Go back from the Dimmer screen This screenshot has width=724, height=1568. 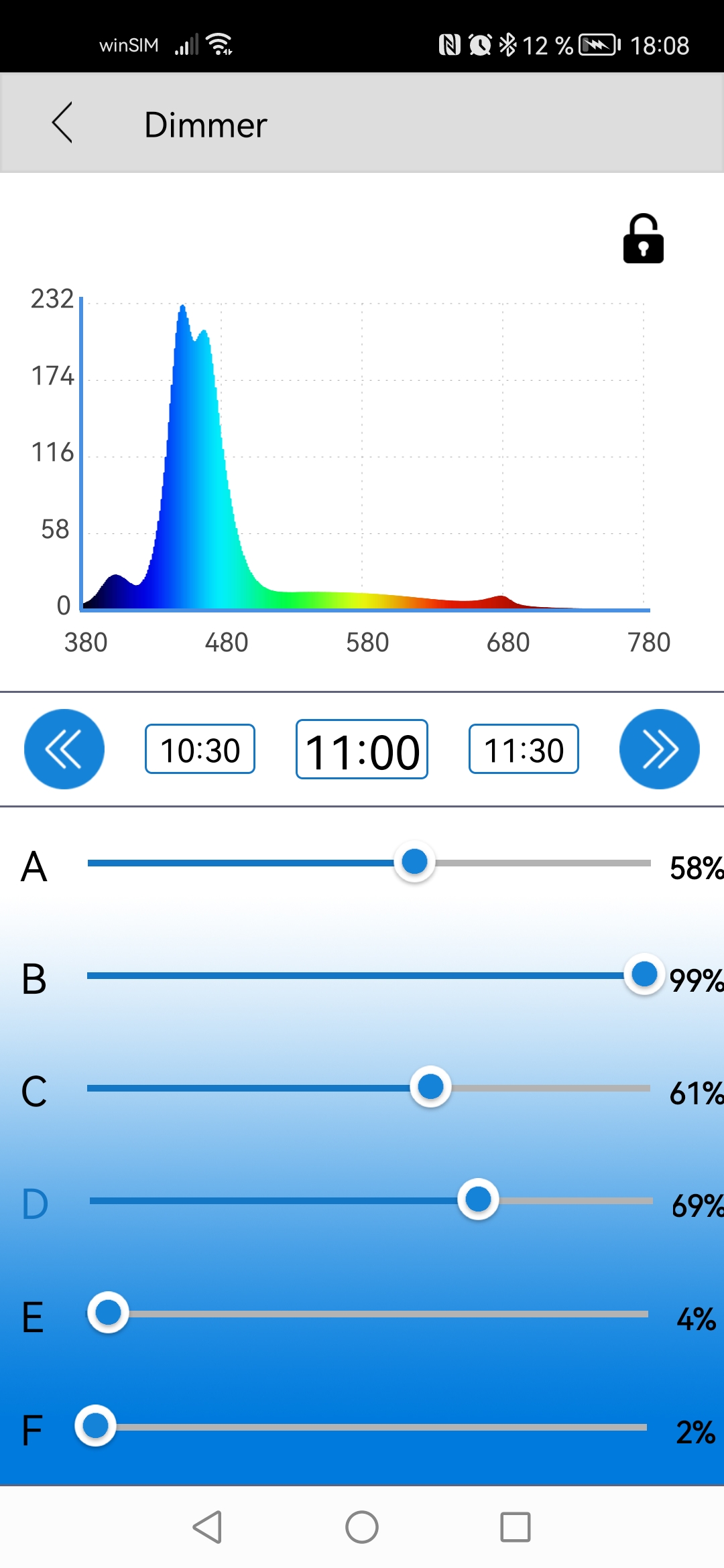pyautogui.click(x=62, y=123)
